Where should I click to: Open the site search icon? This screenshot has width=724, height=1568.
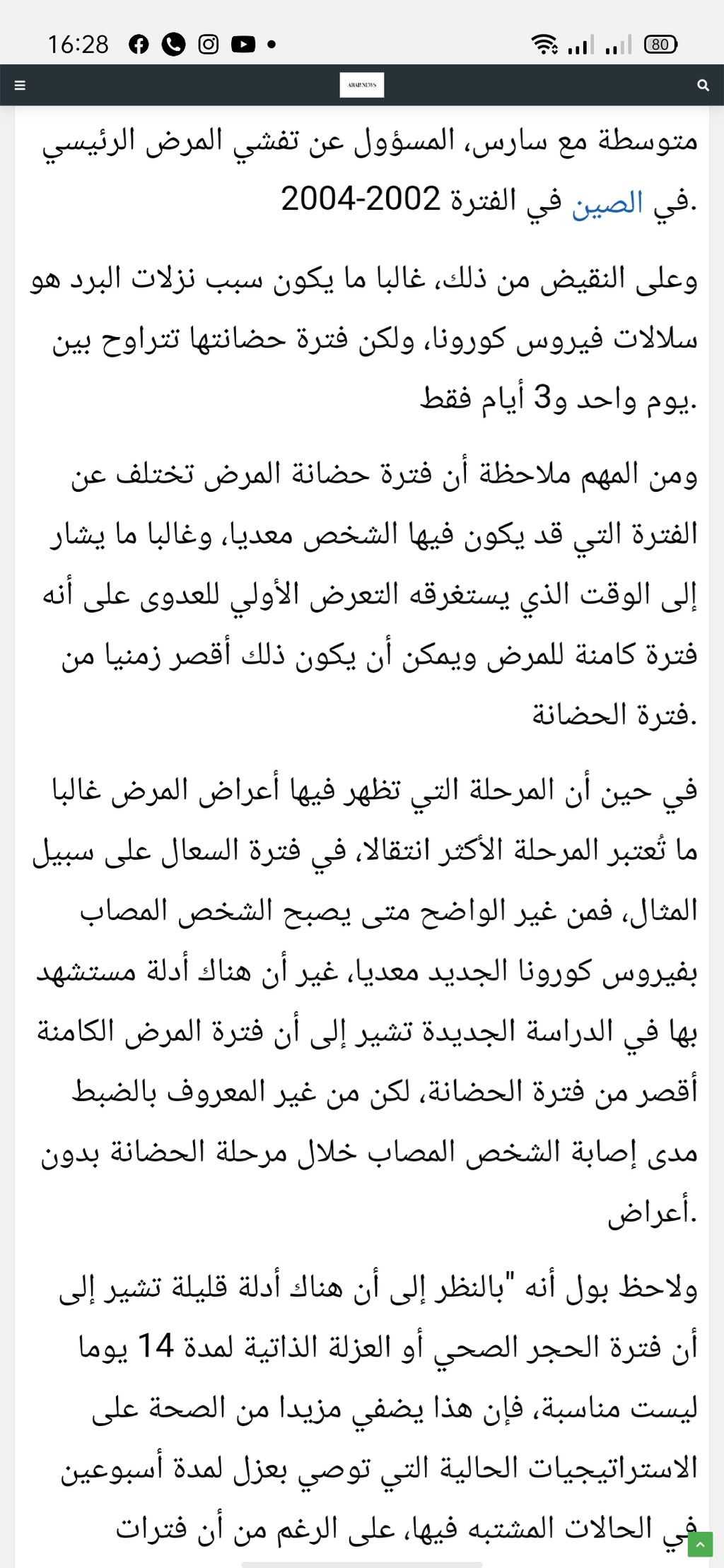(x=703, y=86)
